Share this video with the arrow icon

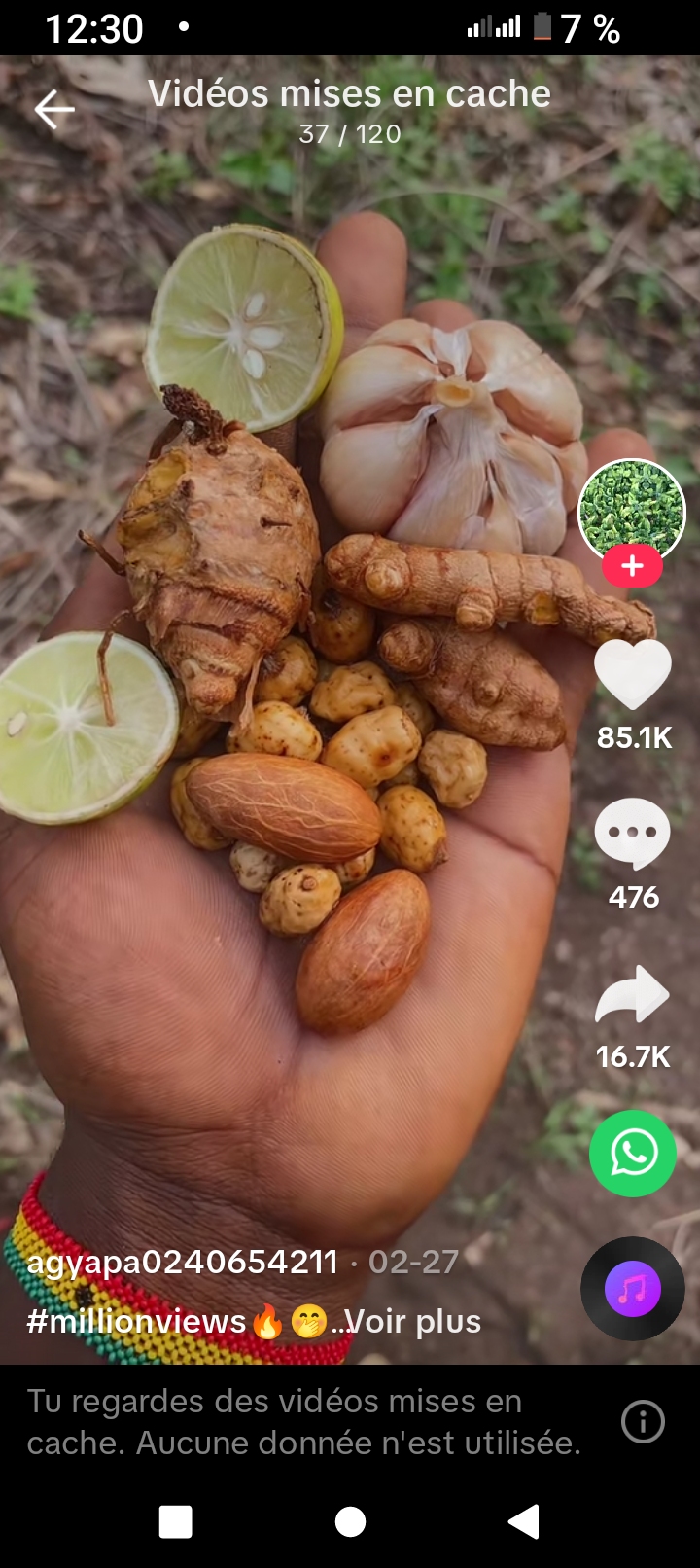pos(633,994)
